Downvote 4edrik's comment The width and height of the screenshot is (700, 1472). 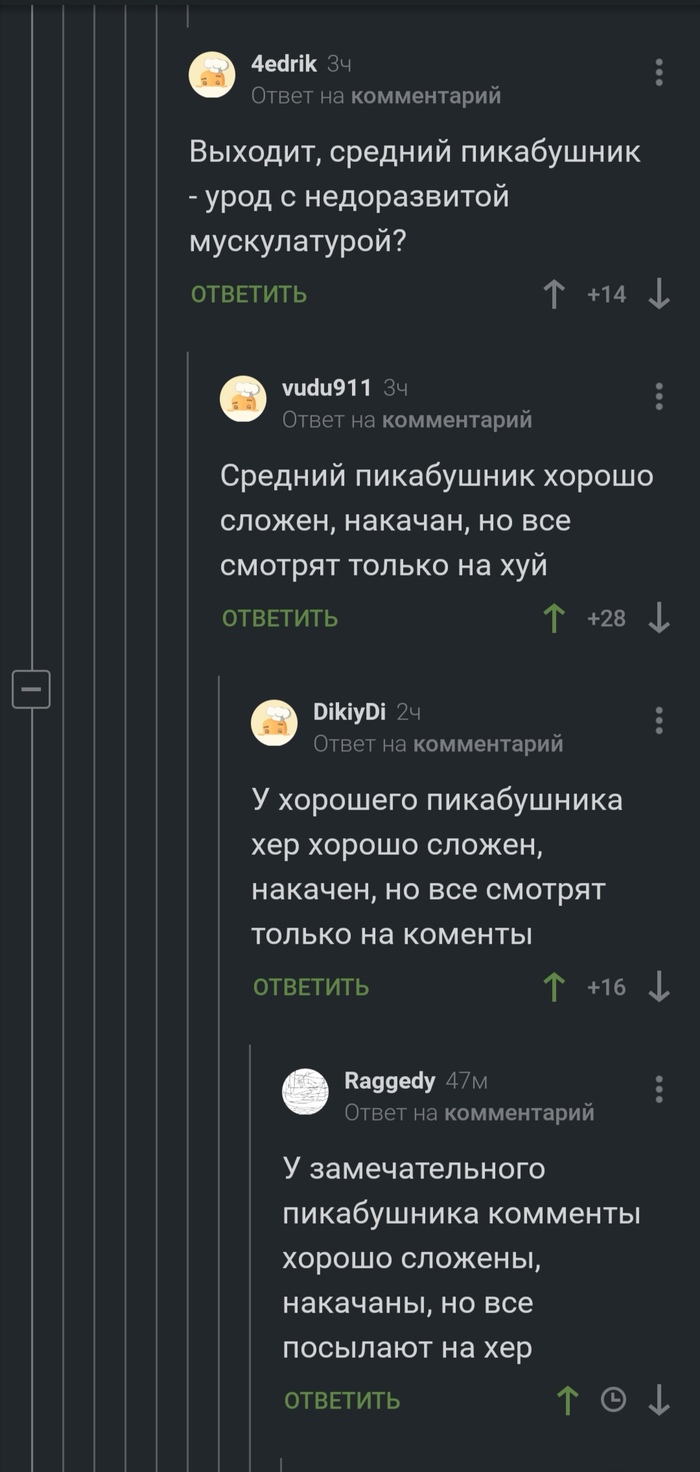point(658,294)
